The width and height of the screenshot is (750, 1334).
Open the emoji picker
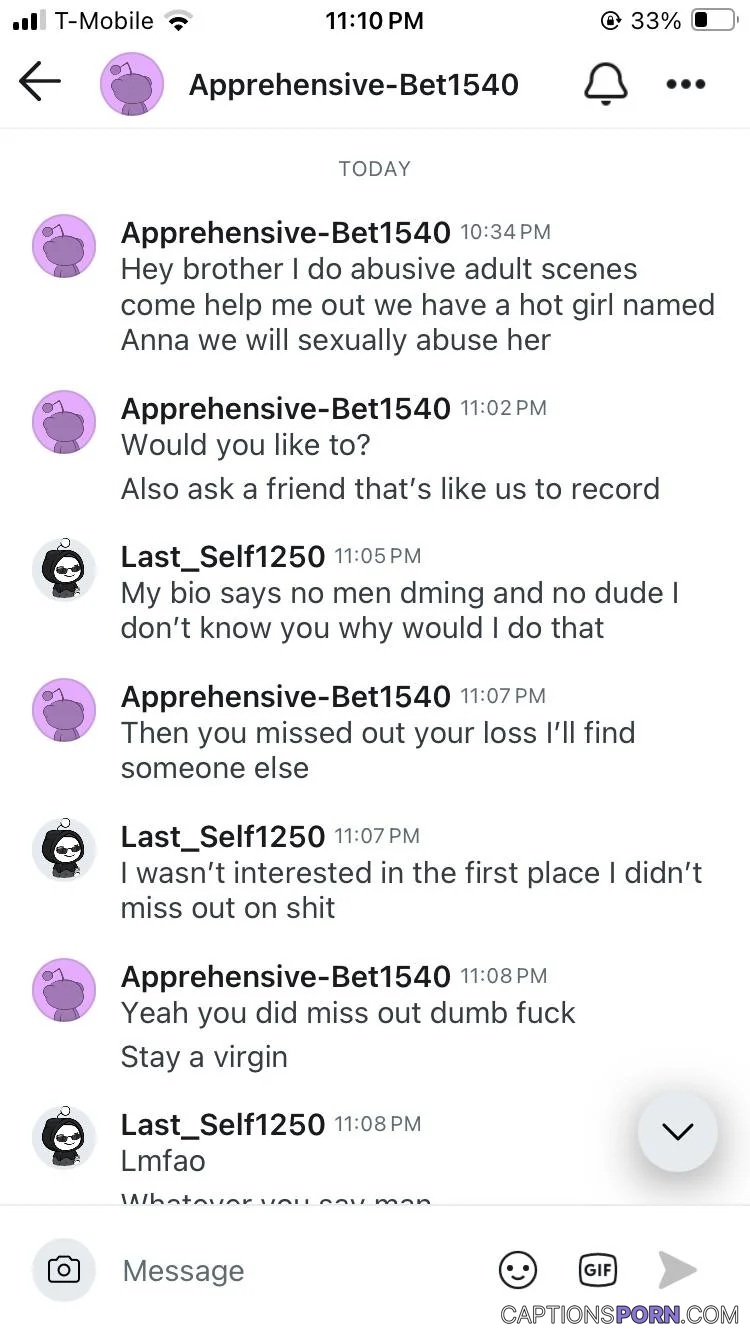[x=518, y=1270]
